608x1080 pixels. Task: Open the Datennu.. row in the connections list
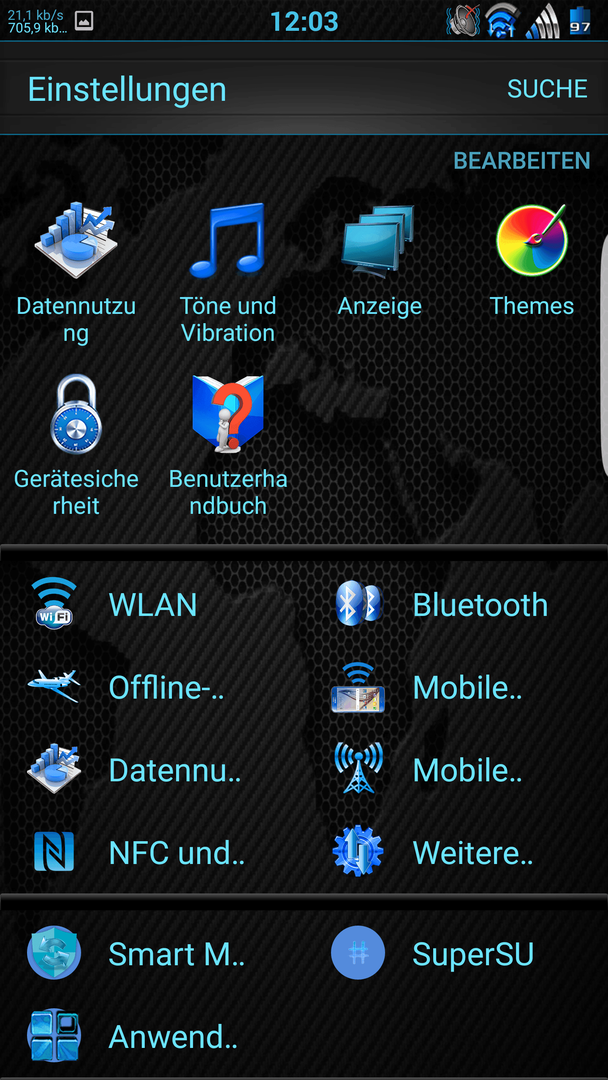coord(152,771)
